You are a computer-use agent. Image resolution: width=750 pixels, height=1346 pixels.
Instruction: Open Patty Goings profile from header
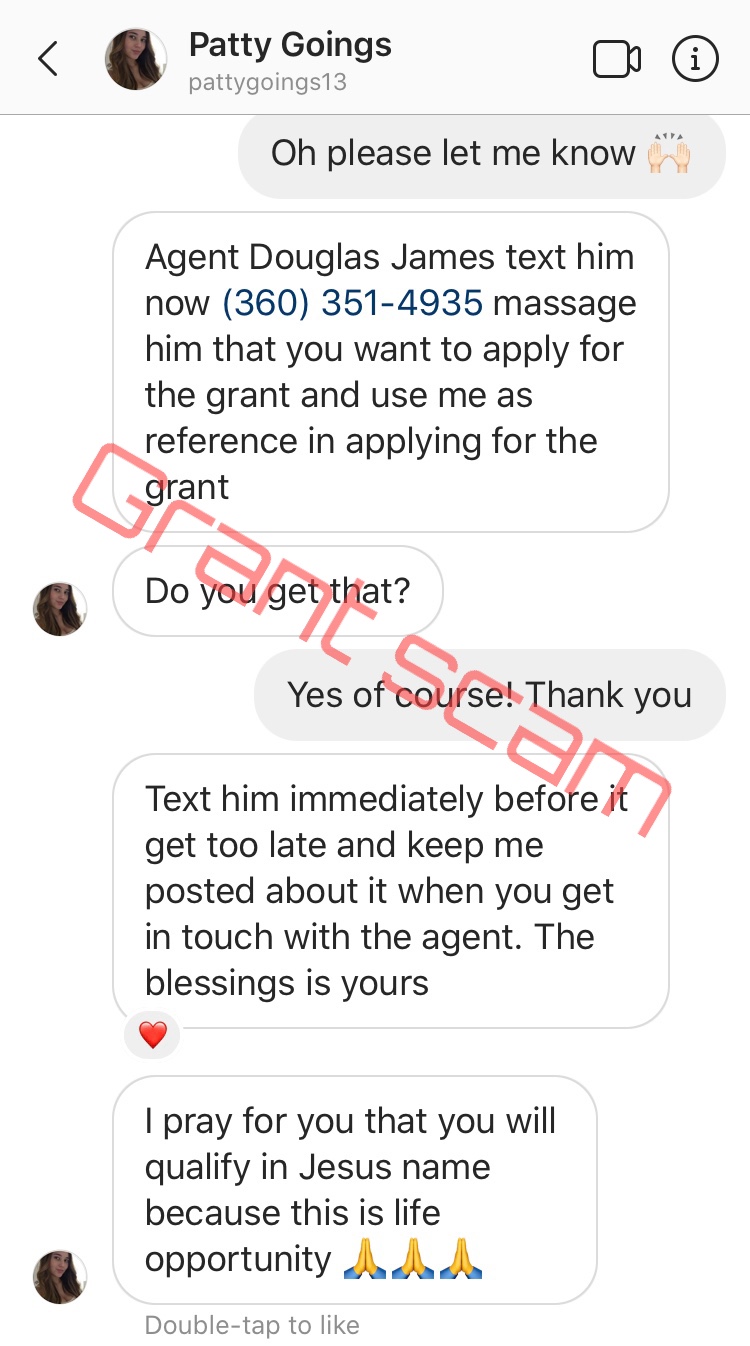click(x=289, y=60)
